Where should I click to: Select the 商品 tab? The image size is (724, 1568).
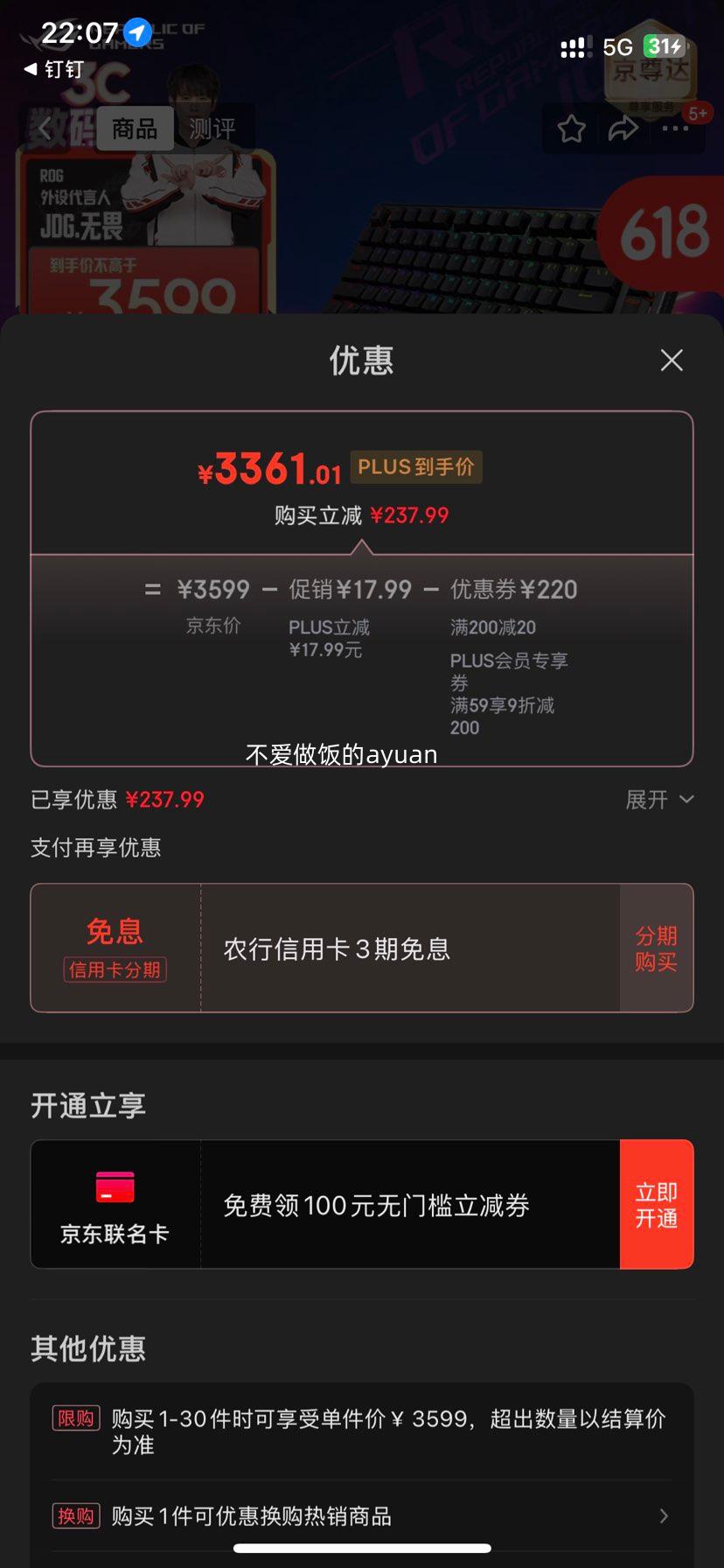(135, 129)
